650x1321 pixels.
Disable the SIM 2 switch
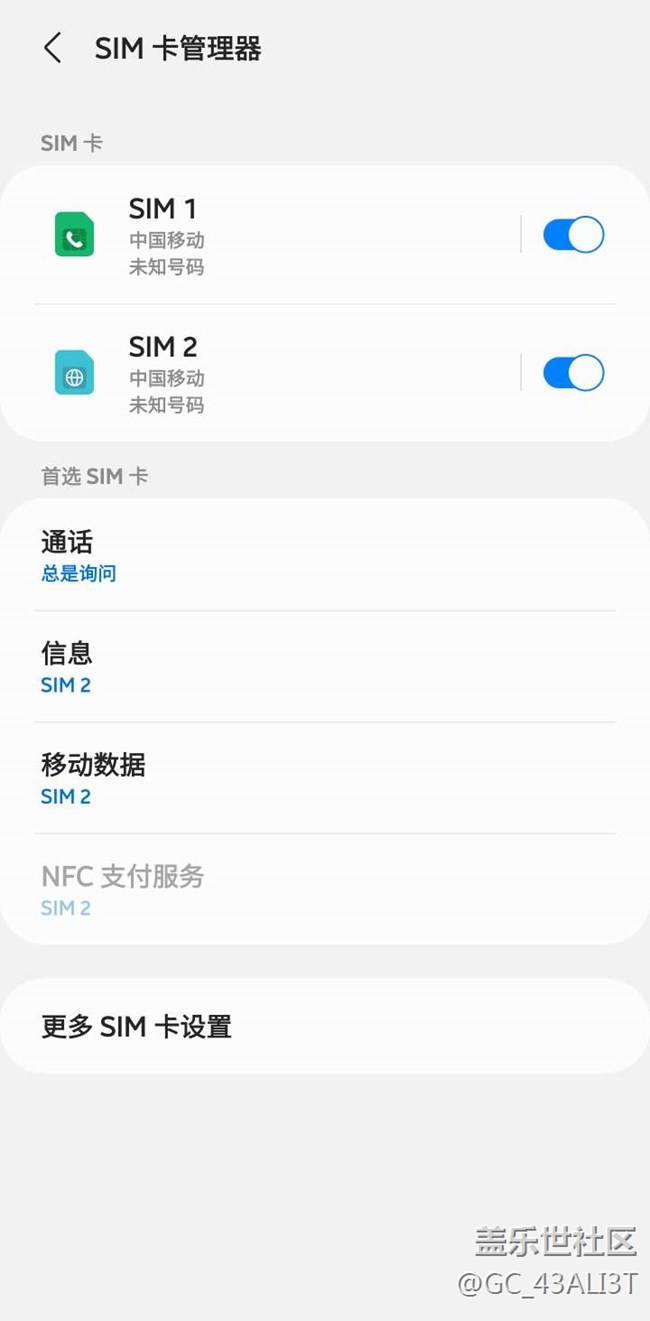(x=573, y=373)
